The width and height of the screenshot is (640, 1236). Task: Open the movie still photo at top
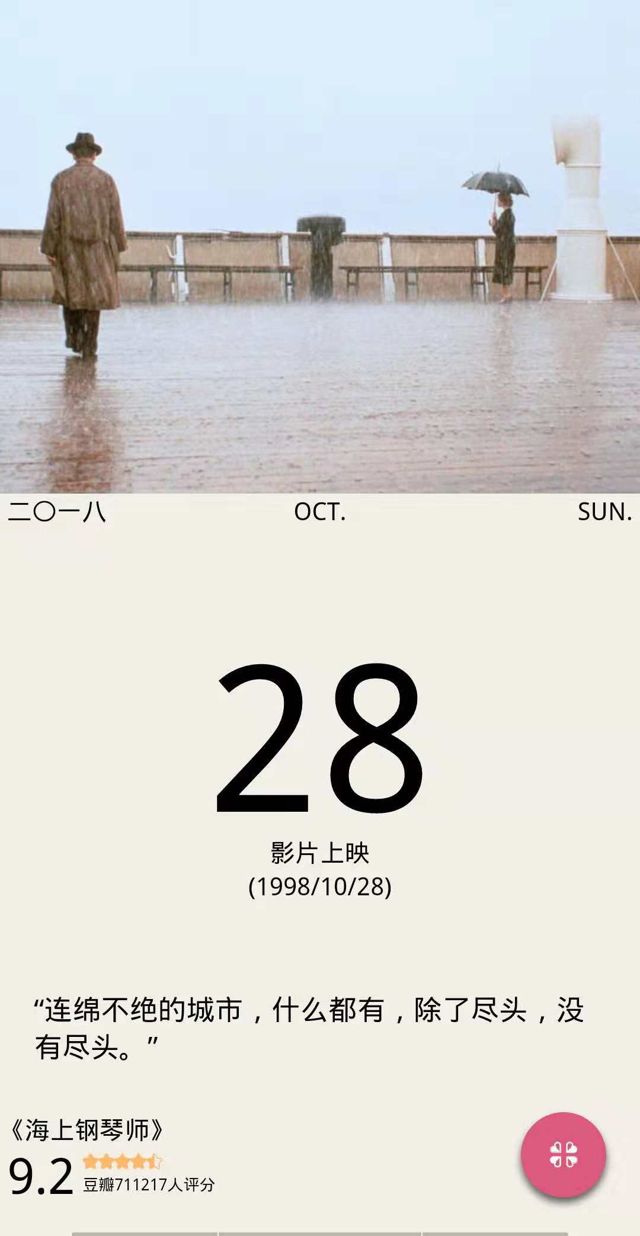[320, 246]
